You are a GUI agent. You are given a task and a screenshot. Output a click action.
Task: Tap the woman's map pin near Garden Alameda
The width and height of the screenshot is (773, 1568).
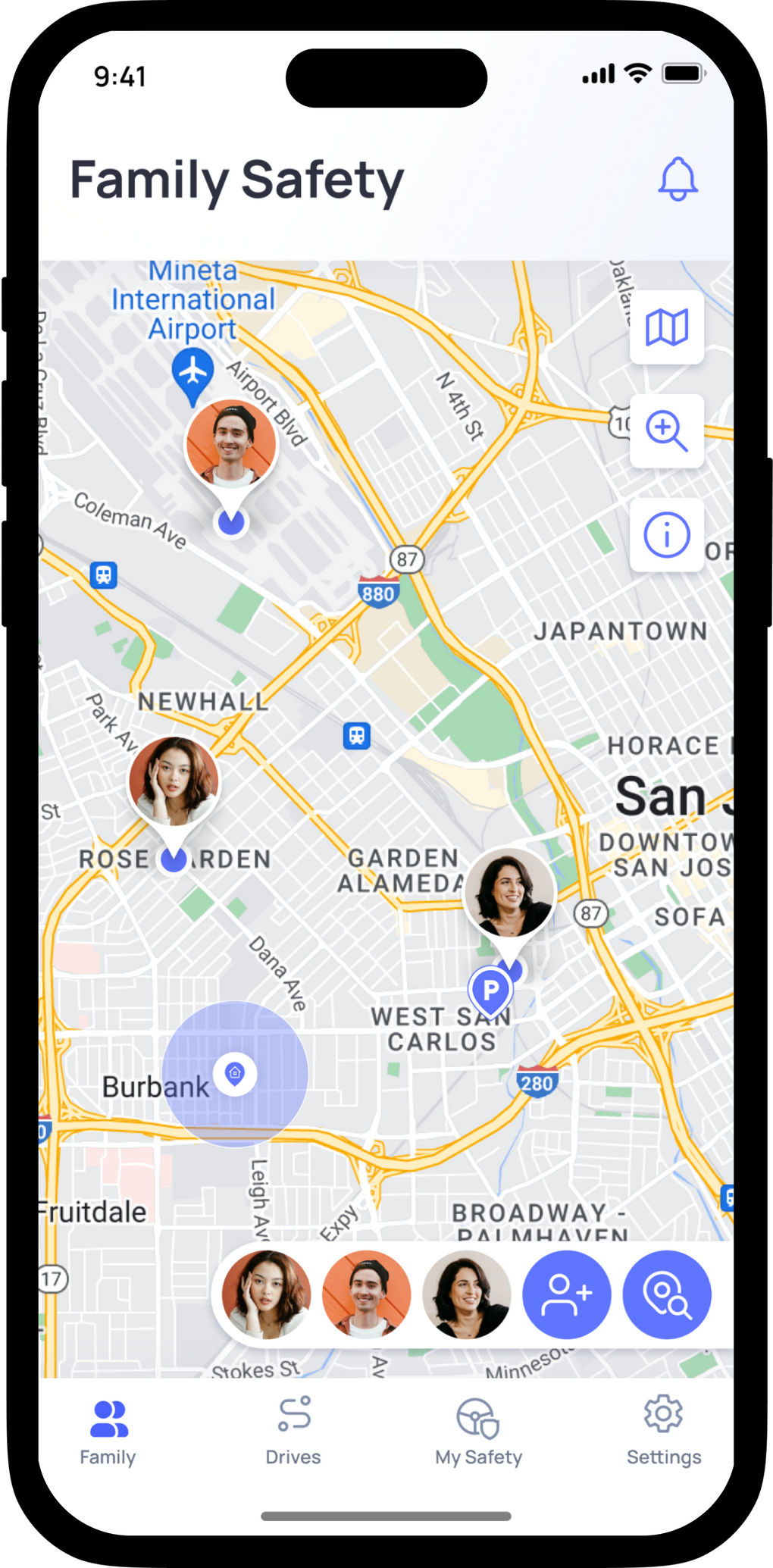tap(509, 893)
